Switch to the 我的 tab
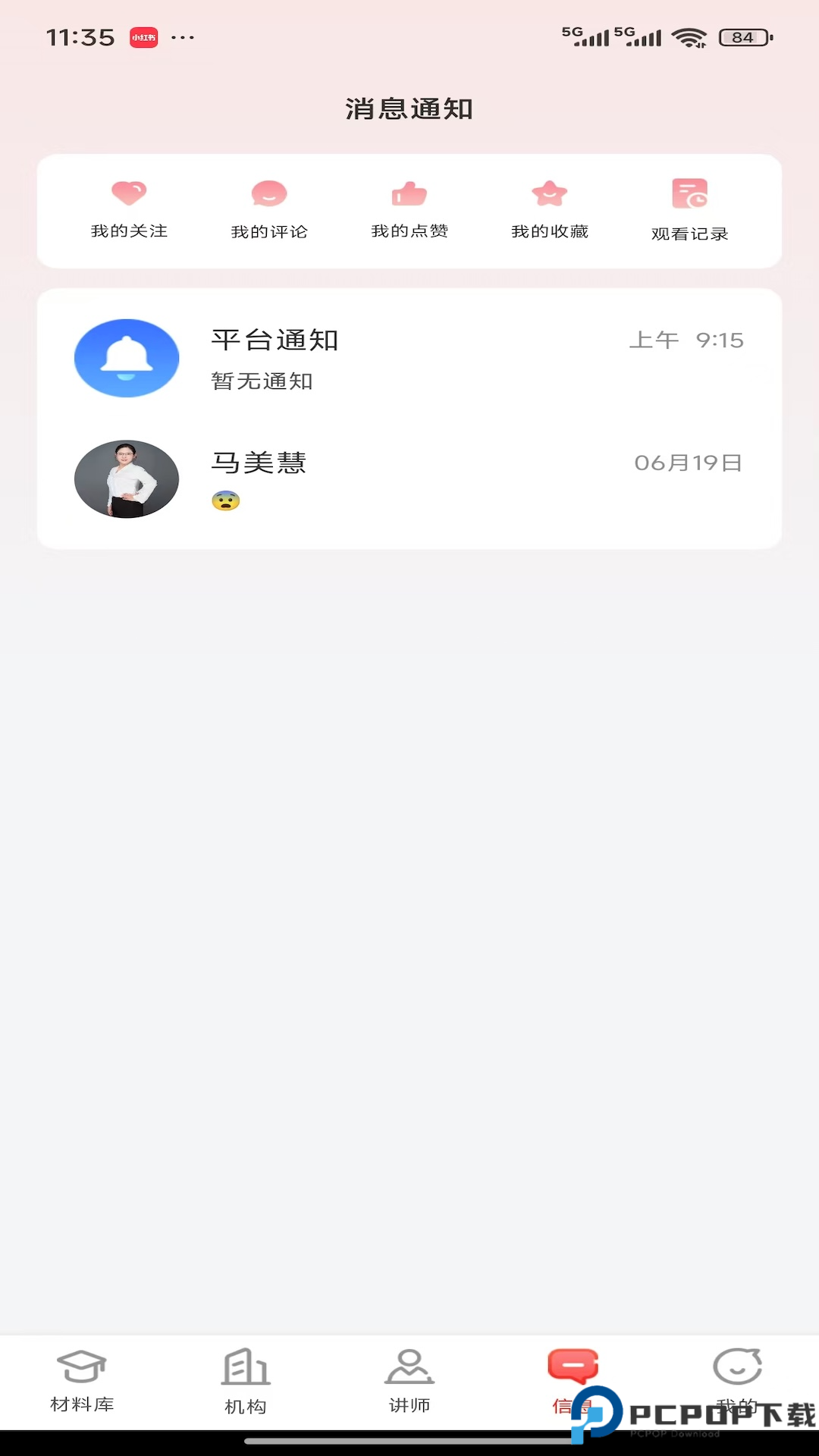819x1456 pixels. point(736,1380)
